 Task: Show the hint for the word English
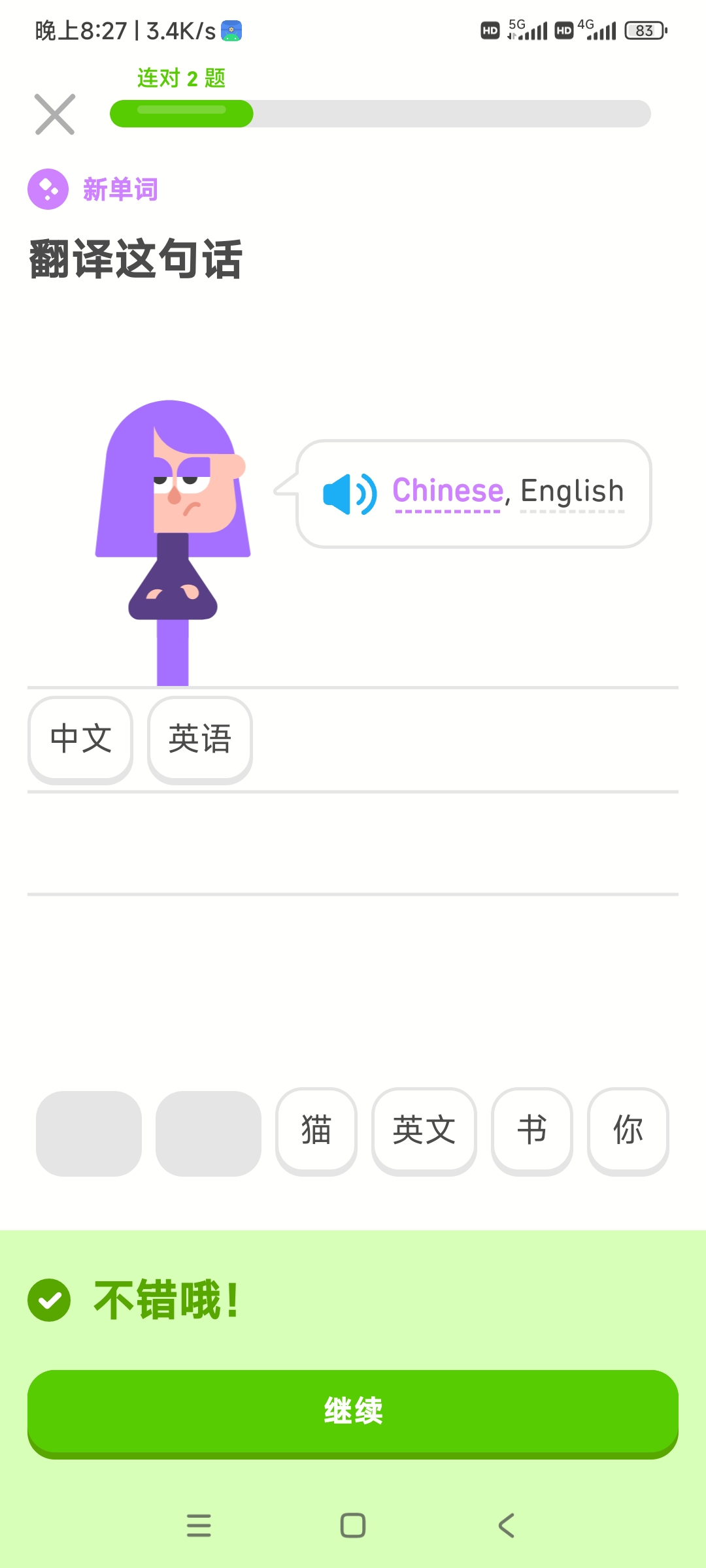point(572,491)
